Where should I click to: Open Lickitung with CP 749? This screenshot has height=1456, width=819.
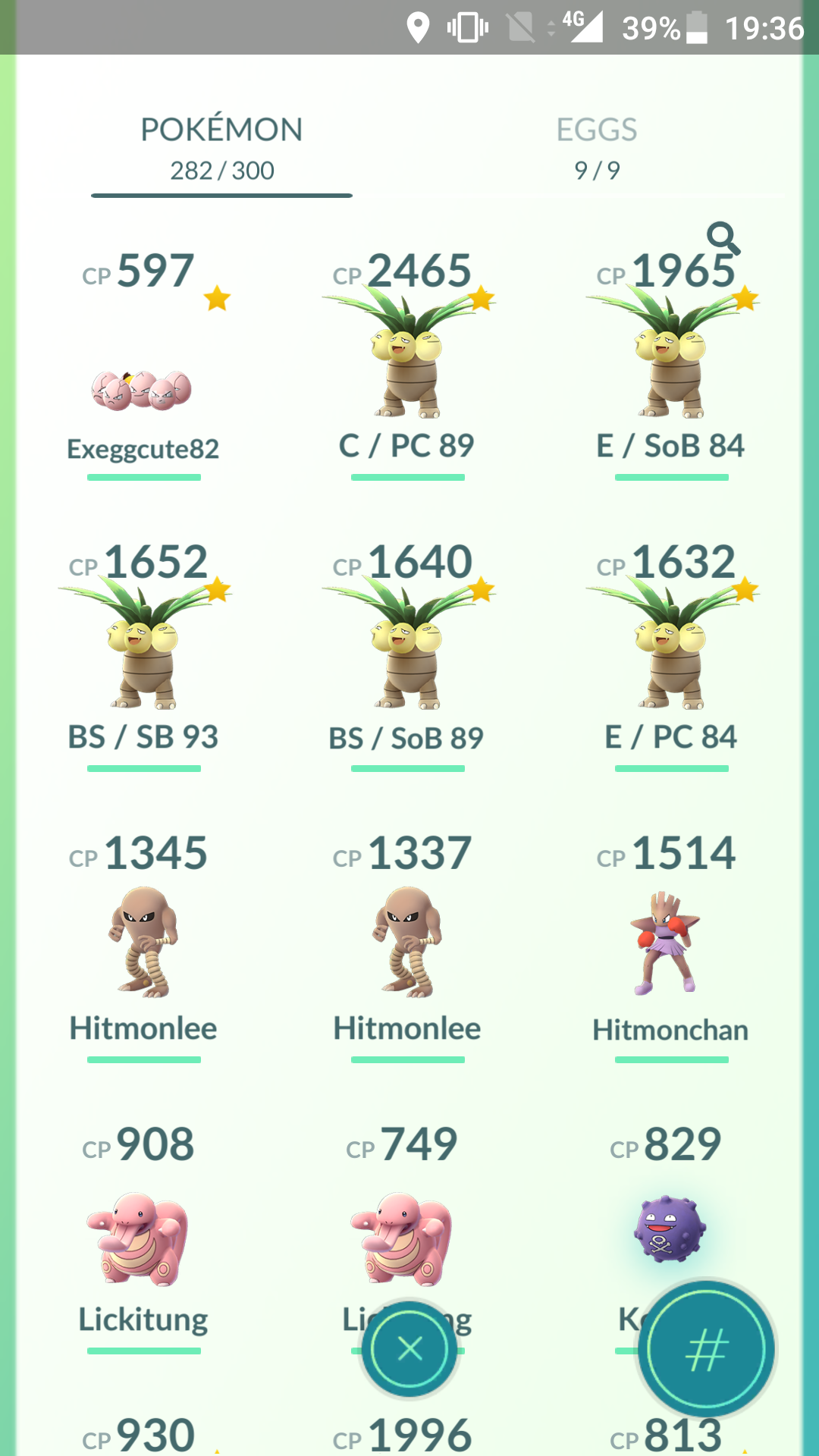(x=408, y=1213)
